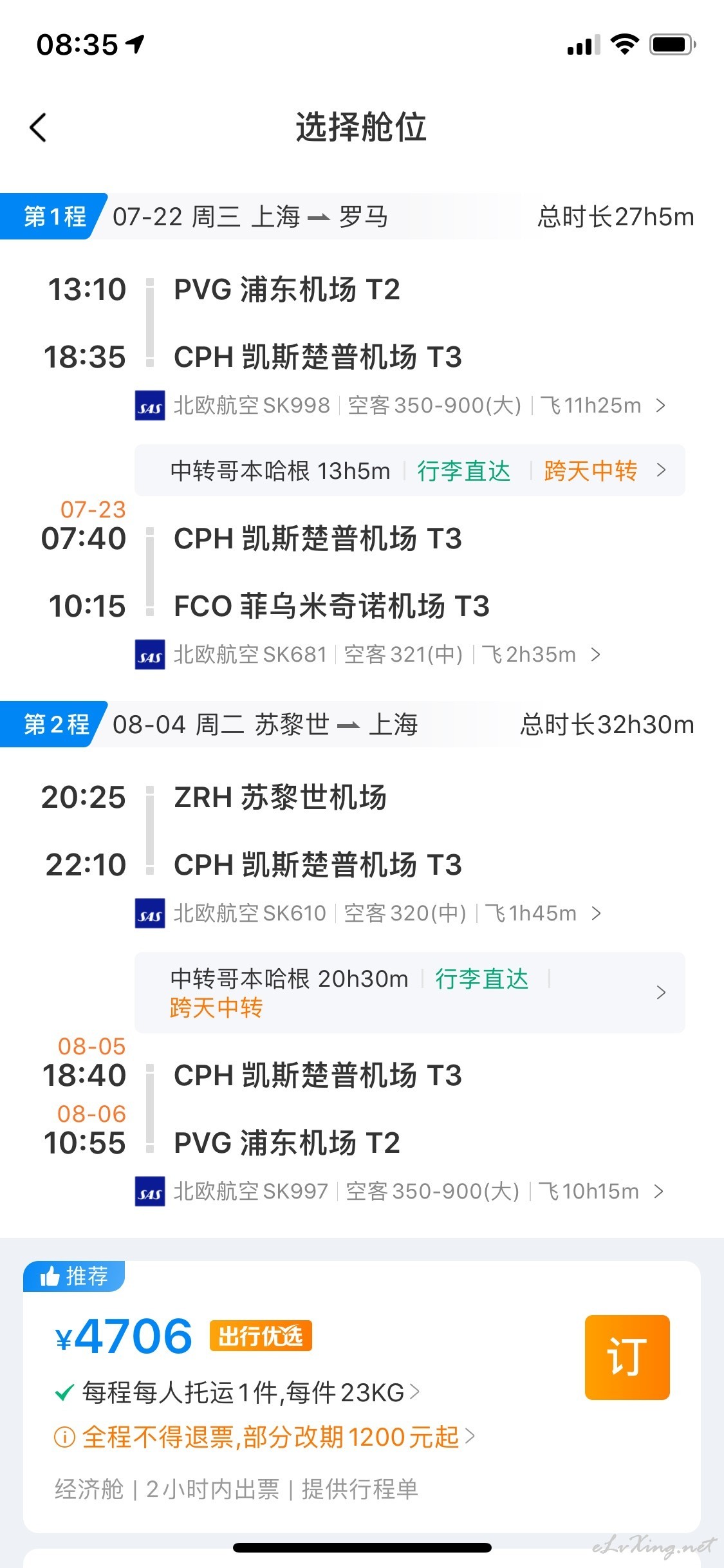Open flight details for 北欧航空 SK998
Viewport: 724px width, 1568px height.
click(400, 406)
